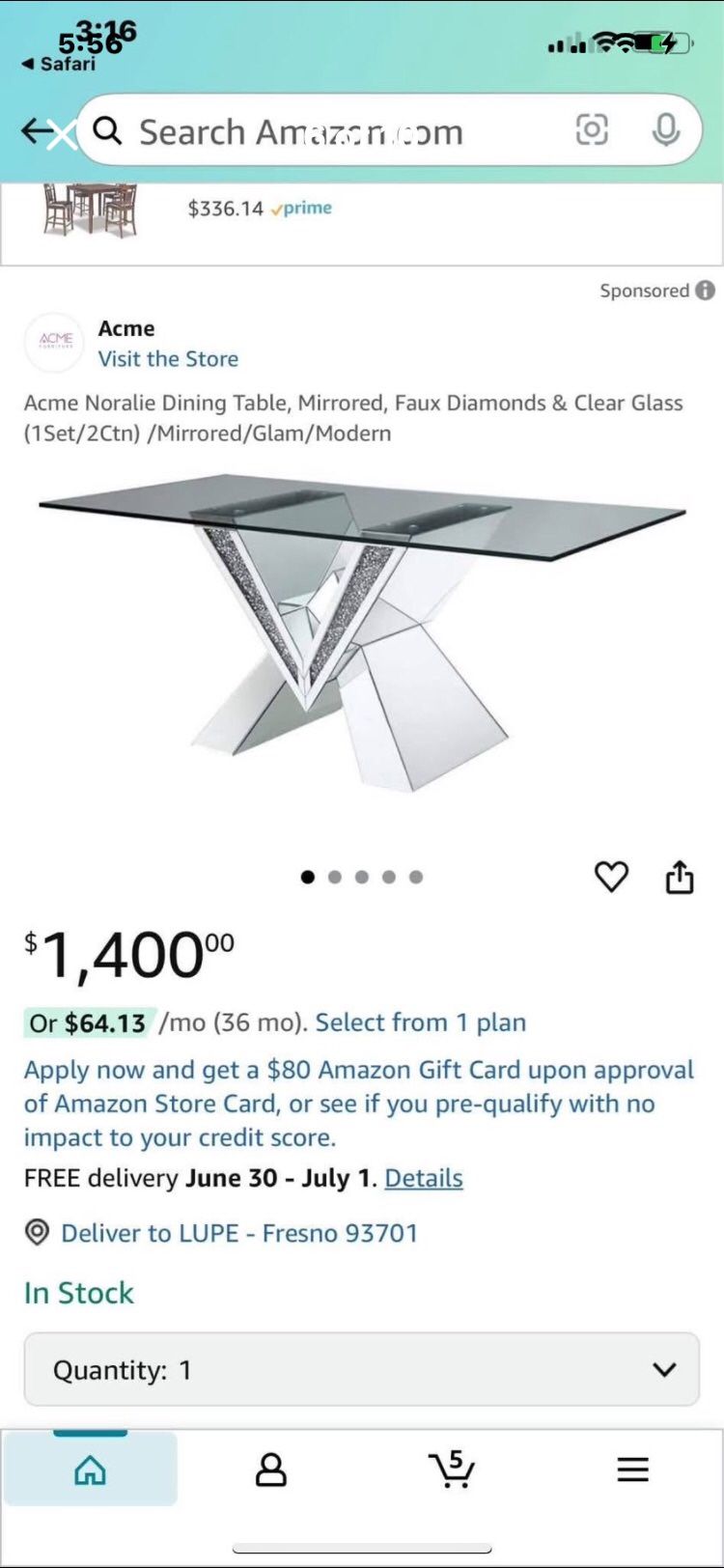Tap the delivery location pin icon
This screenshot has height=1568, width=724.
click(36, 1233)
